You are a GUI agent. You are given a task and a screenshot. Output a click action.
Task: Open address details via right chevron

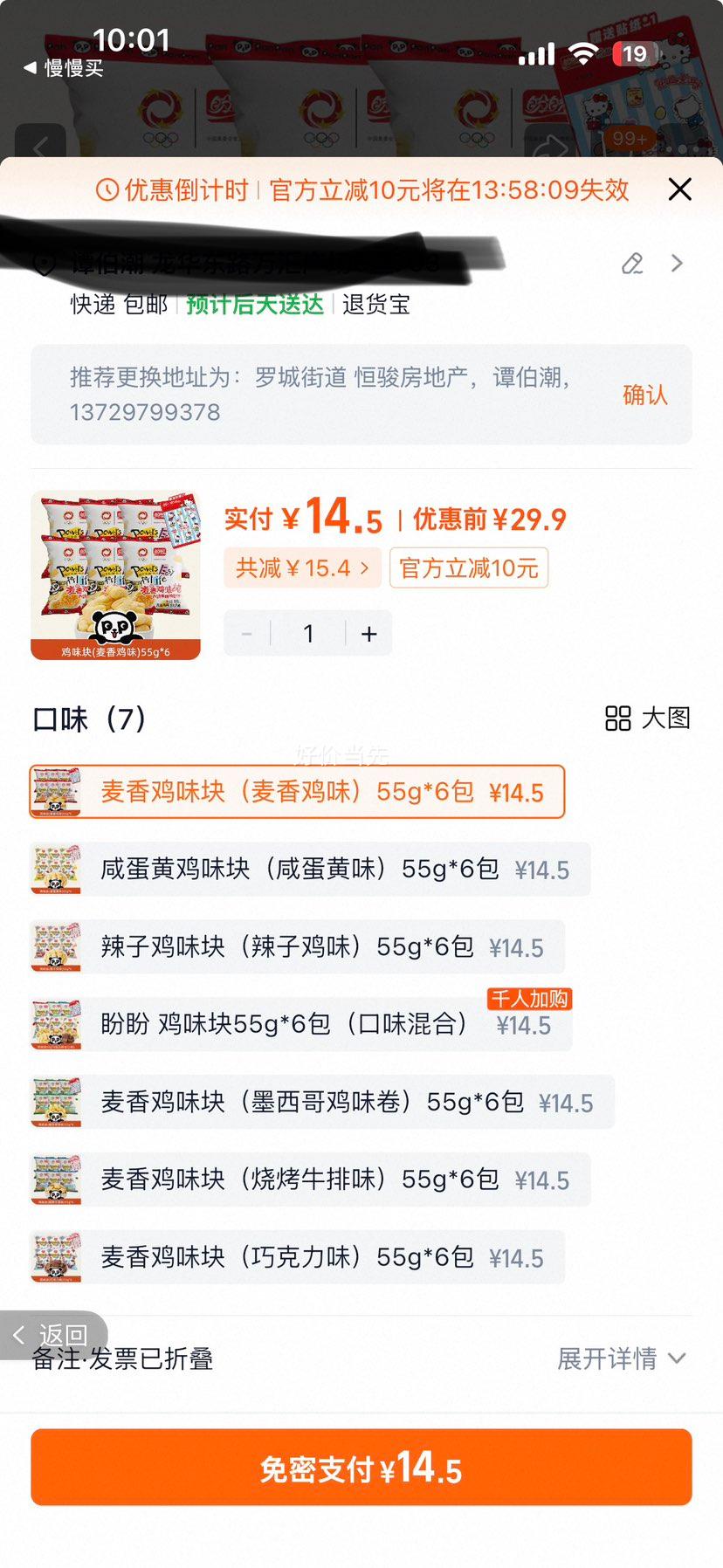[x=677, y=264]
